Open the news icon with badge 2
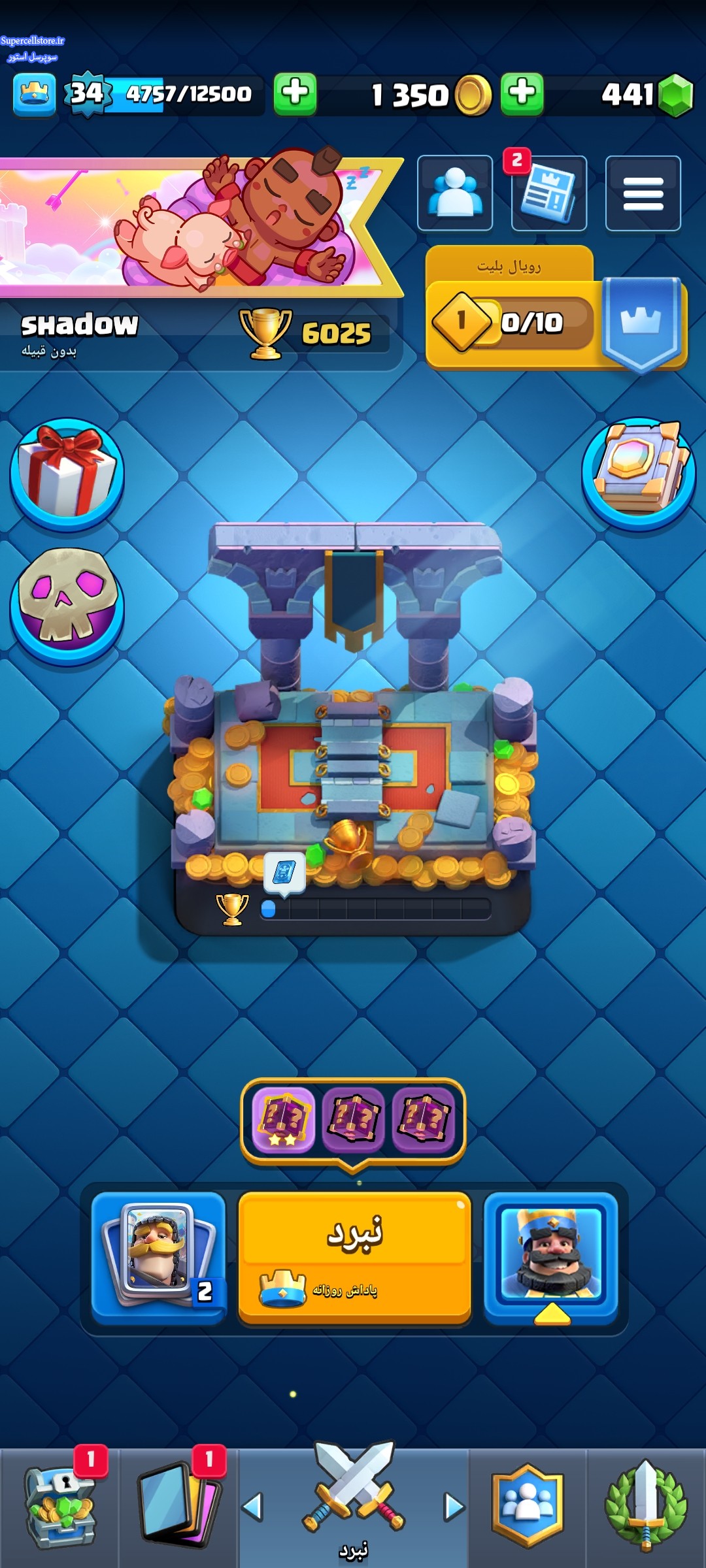This screenshot has height=1568, width=706. (548, 193)
